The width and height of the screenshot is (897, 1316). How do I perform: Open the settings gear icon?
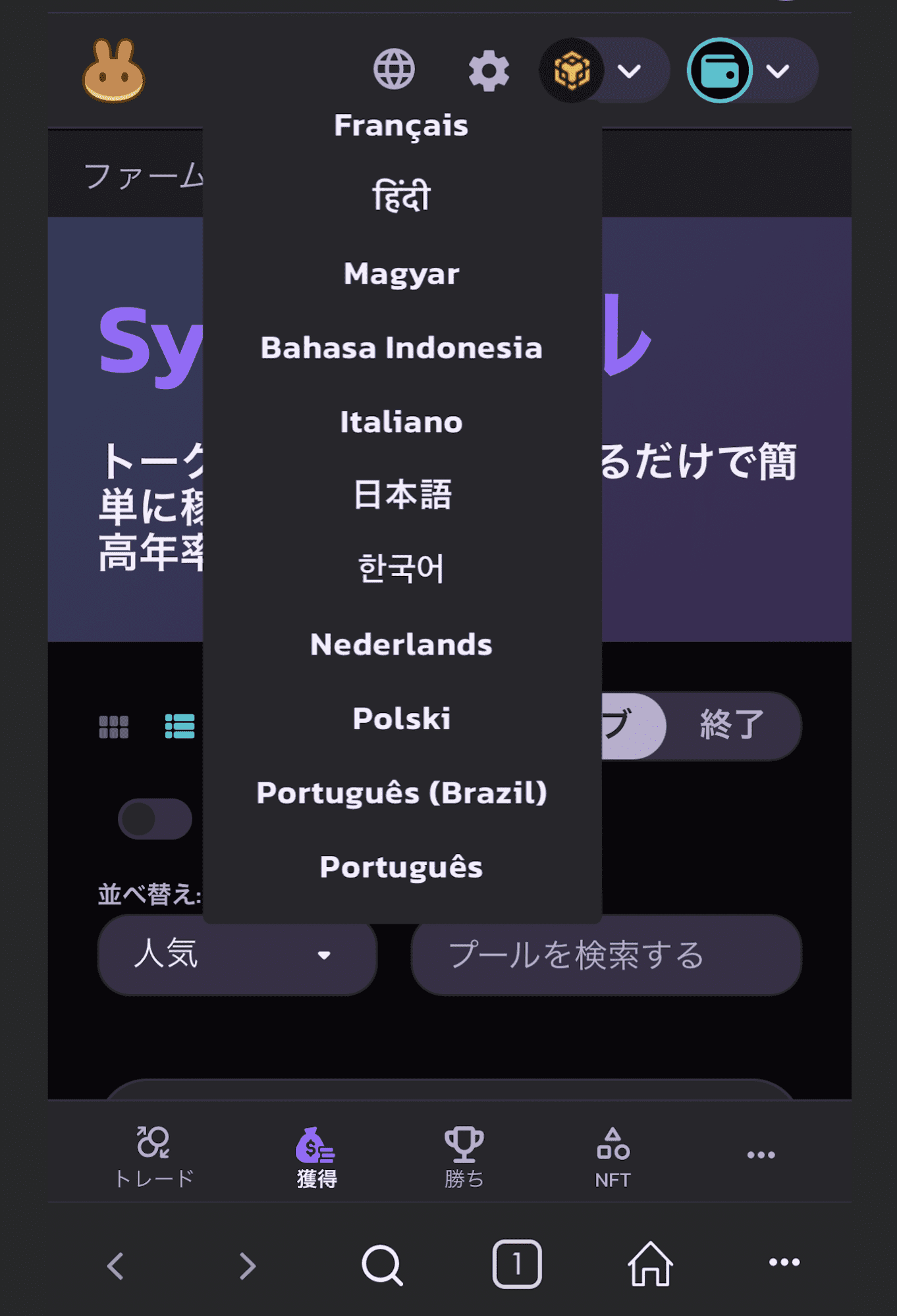pyautogui.click(x=488, y=69)
